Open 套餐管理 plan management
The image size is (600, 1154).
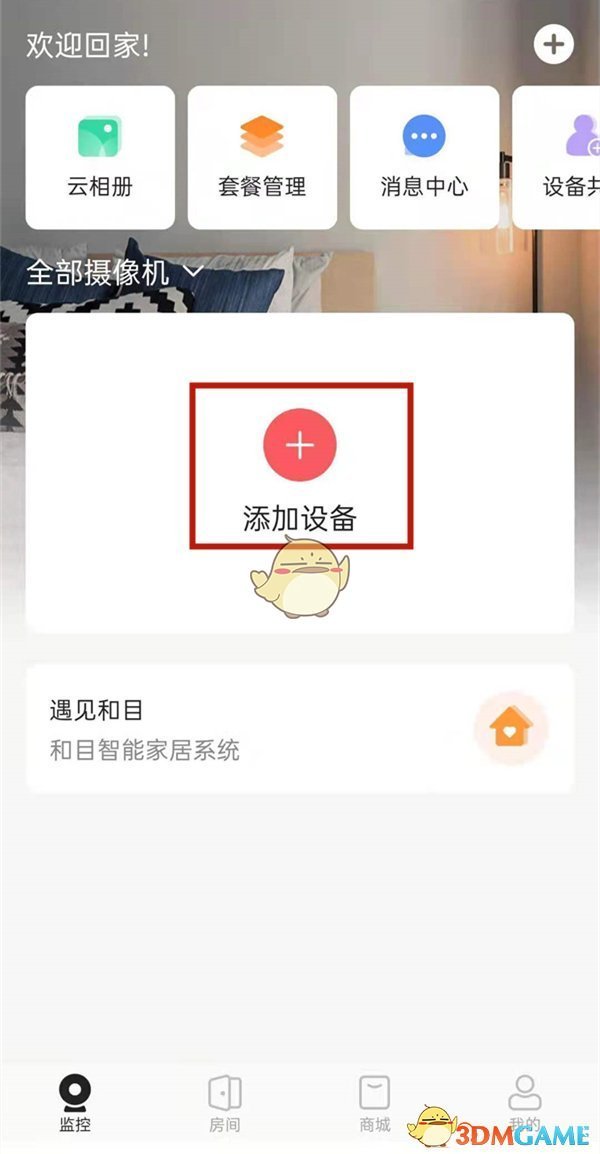pos(262,157)
